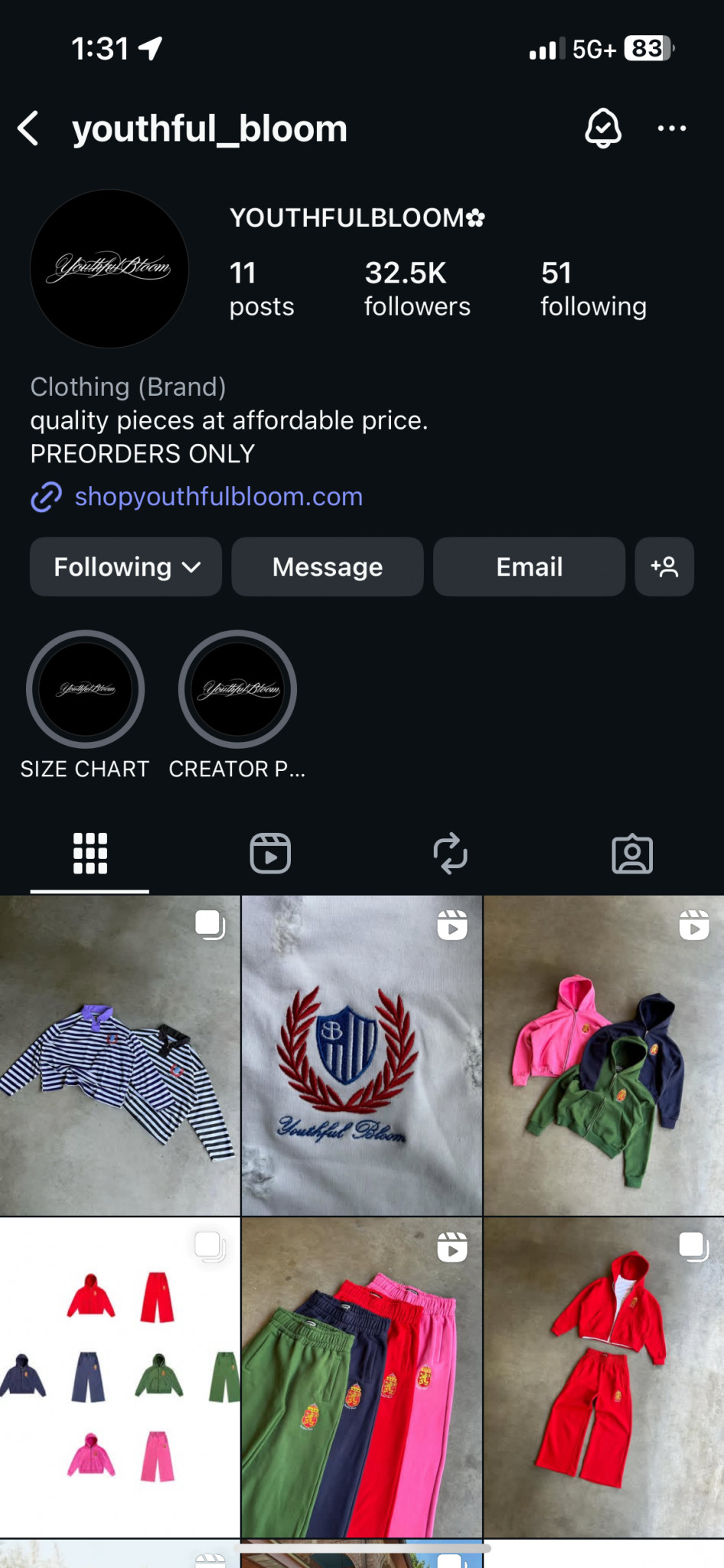Switch to the tagged photos tab

[x=631, y=853]
